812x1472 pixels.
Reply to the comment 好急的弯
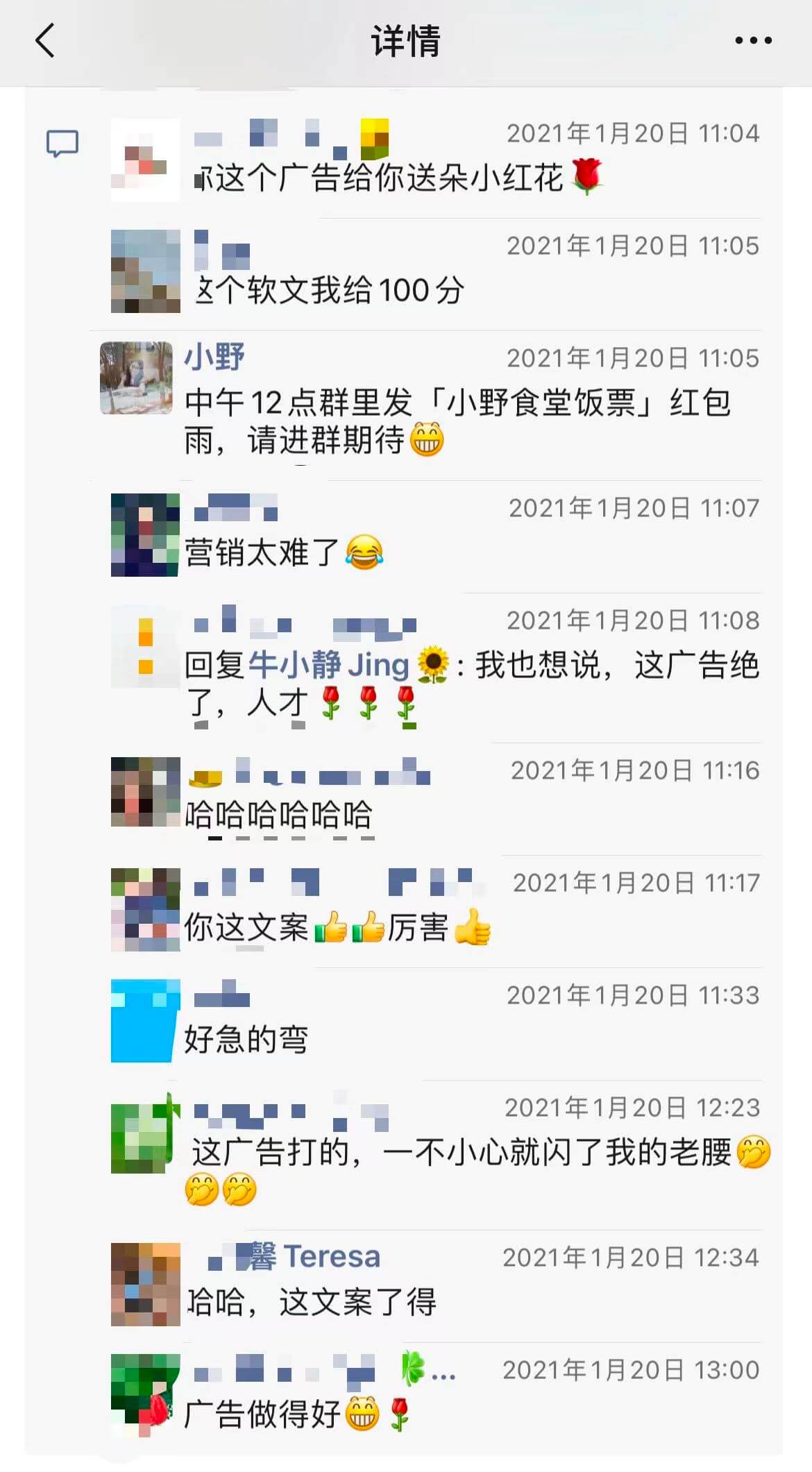[246, 1040]
